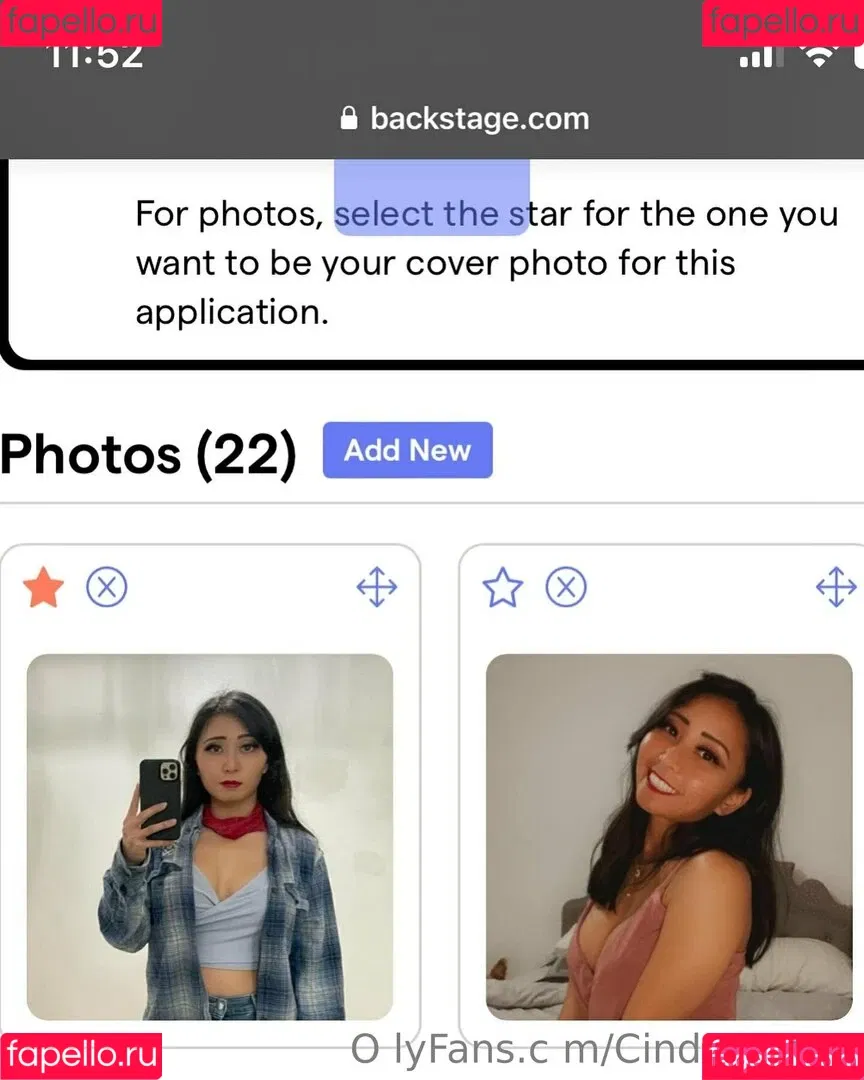864x1080 pixels.
Task: Delete the pink top photo
Action: tap(565, 588)
